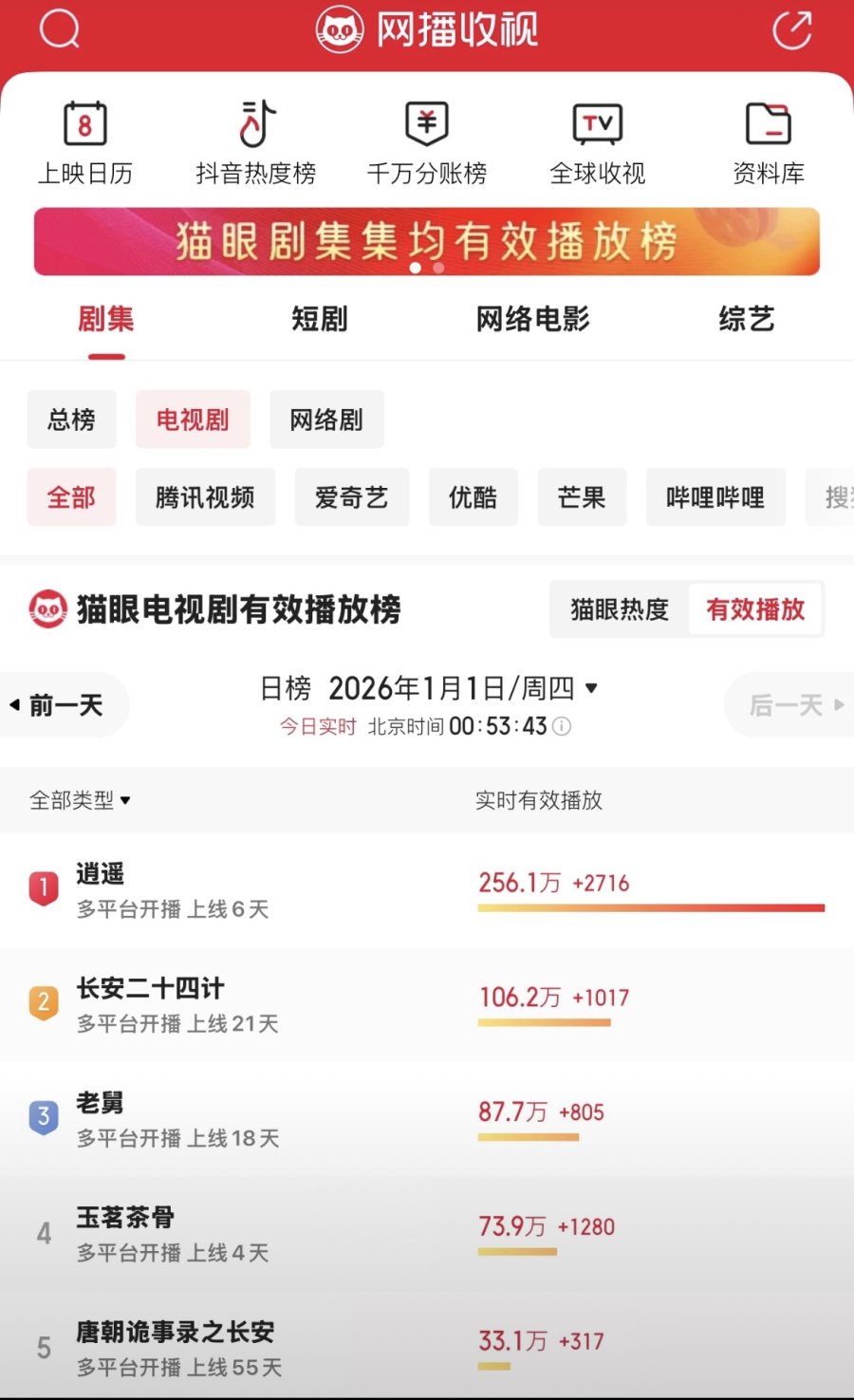Open the search icon in header
Screen dimensions: 854x1400
click(x=59, y=29)
